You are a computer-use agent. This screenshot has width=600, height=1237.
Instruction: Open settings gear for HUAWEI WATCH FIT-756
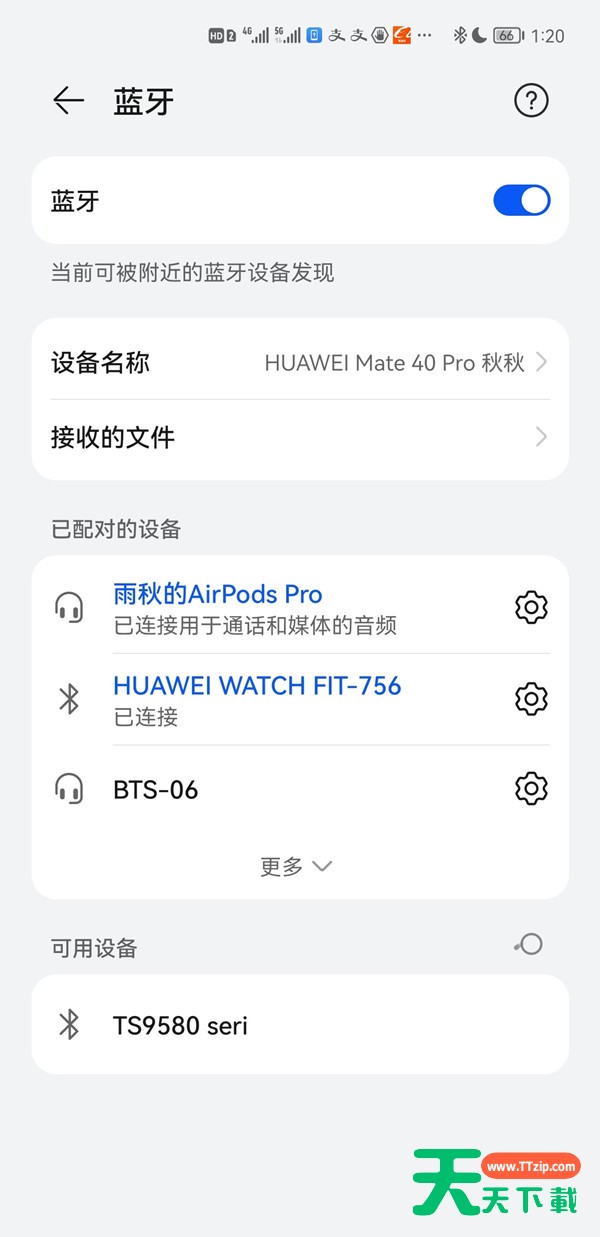point(531,699)
